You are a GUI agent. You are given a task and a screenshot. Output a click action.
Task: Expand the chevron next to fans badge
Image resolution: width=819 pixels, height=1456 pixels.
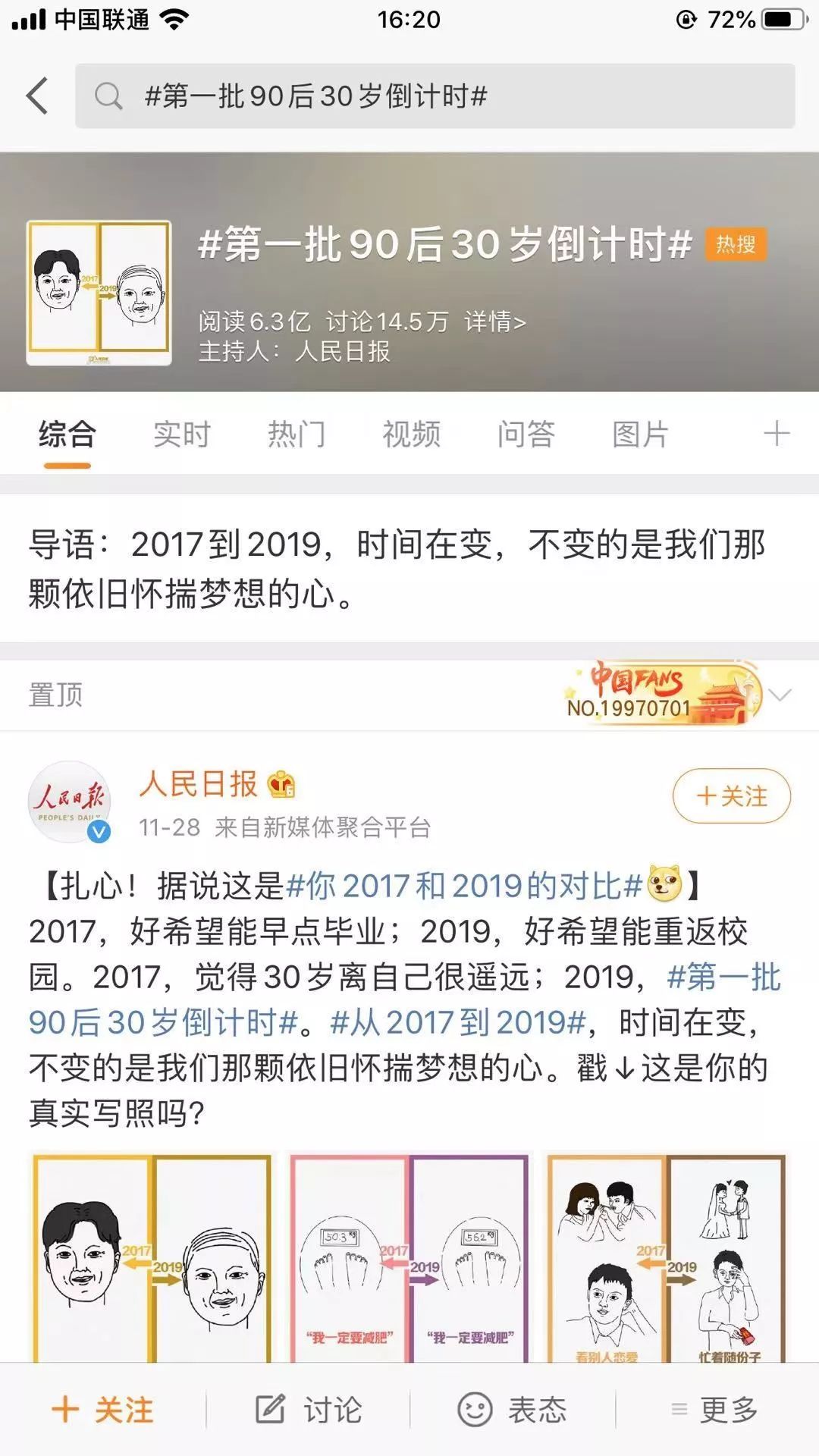(780, 695)
